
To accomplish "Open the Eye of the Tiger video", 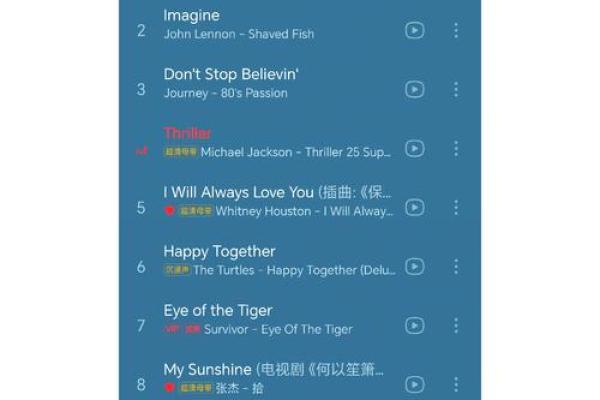I will (414, 326).
